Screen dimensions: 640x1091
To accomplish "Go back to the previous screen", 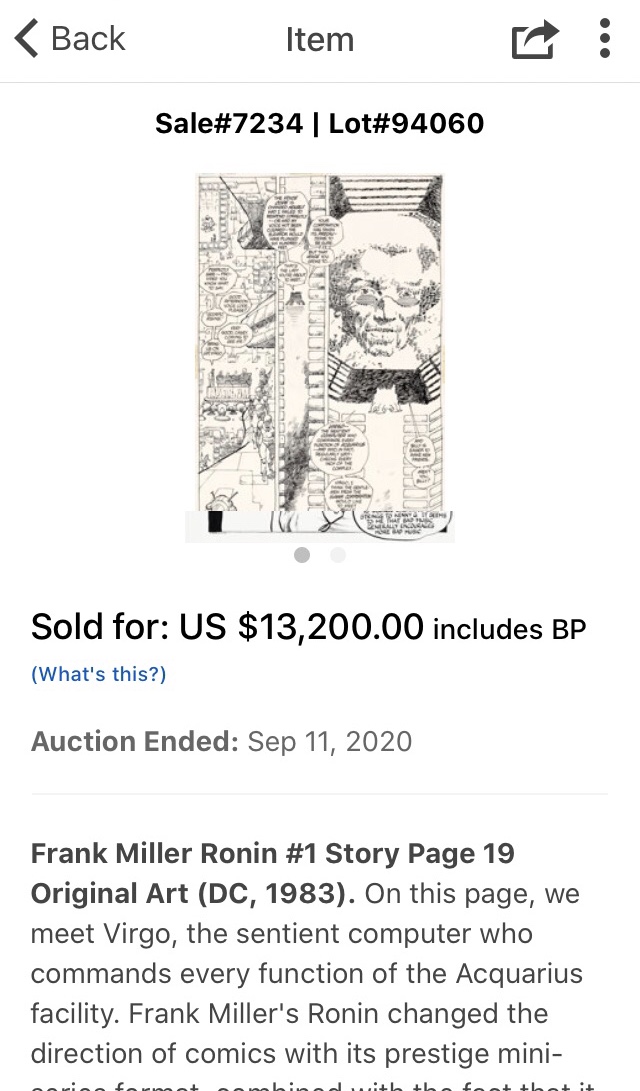I will point(68,39).
